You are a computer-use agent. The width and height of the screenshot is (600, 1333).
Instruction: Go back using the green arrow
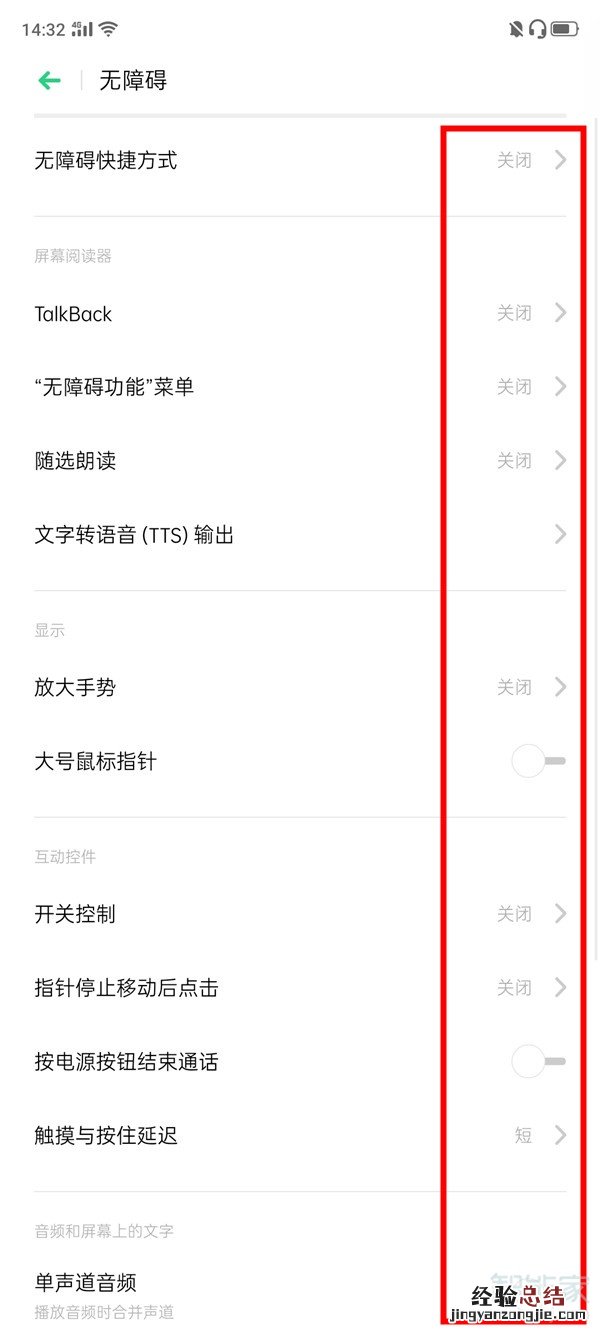pos(49,81)
